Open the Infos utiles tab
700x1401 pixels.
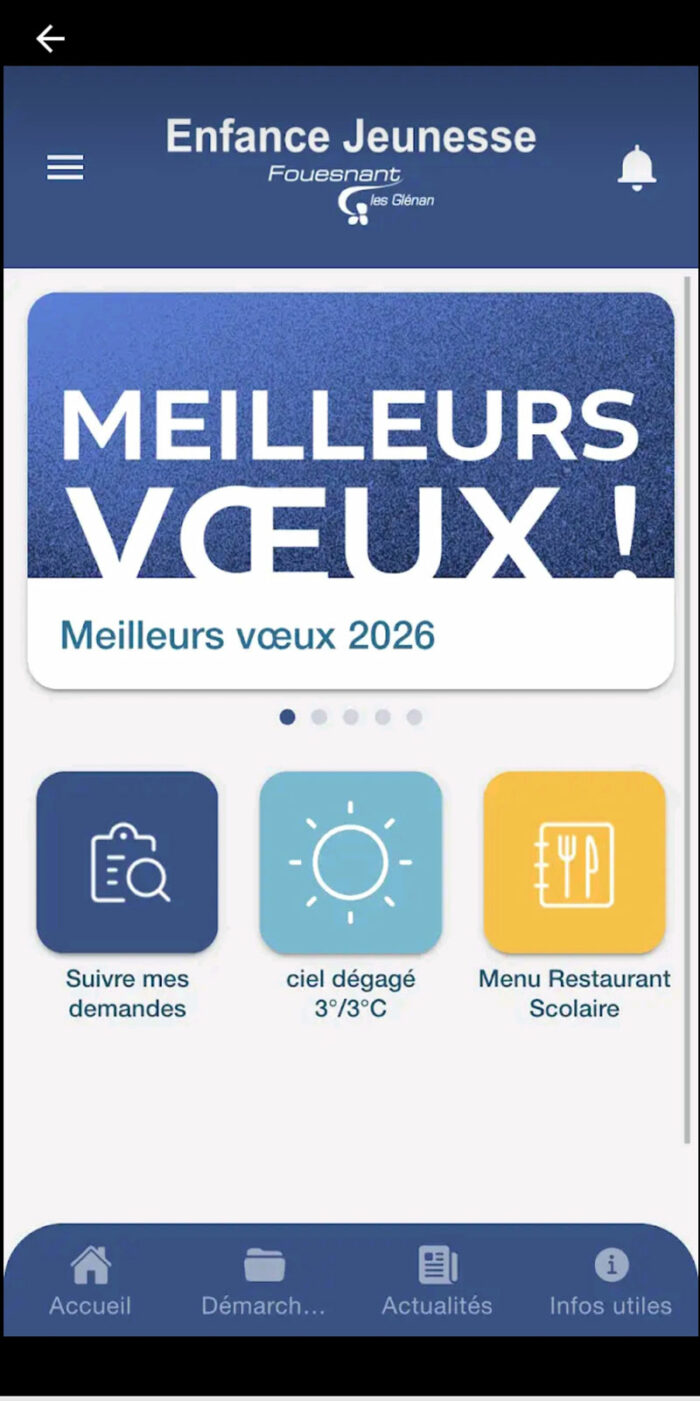(x=610, y=1281)
